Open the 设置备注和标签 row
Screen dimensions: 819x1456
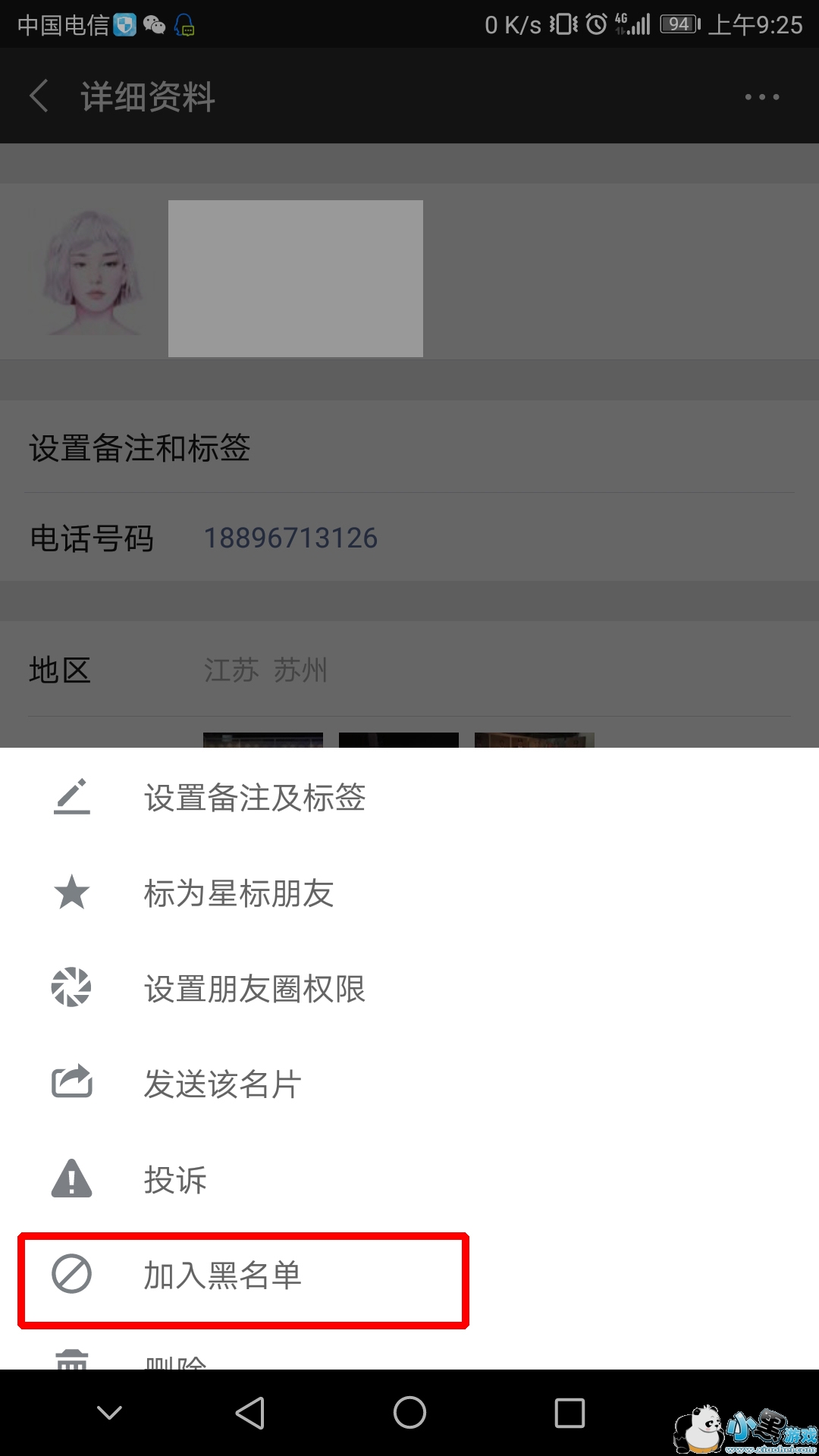click(140, 448)
